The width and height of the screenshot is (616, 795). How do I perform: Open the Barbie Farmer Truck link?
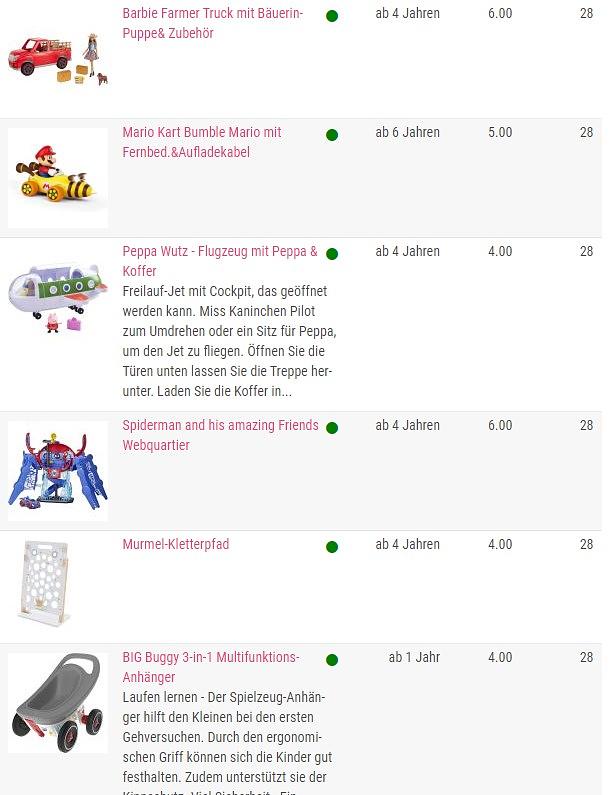[x=212, y=14]
